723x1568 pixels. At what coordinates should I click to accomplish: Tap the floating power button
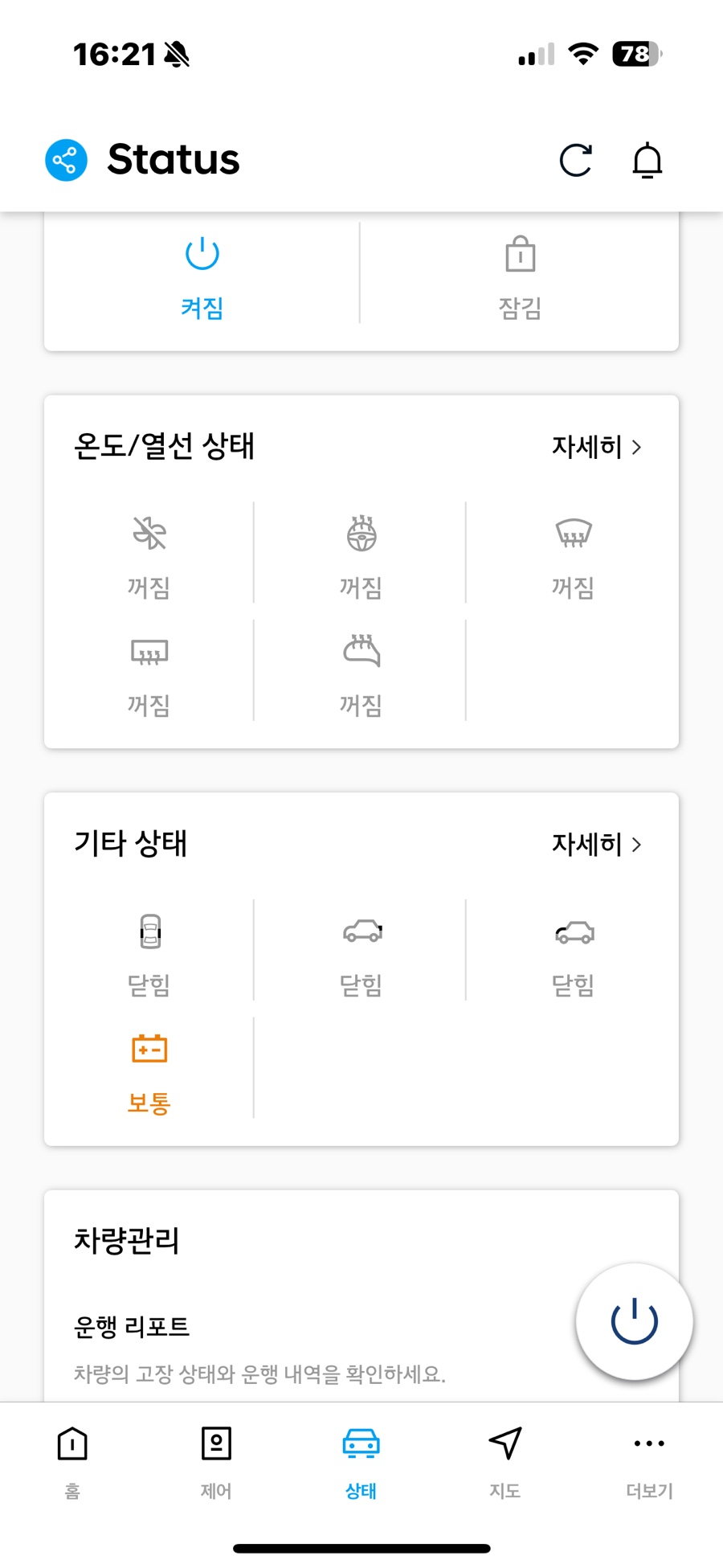click(634, 1321)
